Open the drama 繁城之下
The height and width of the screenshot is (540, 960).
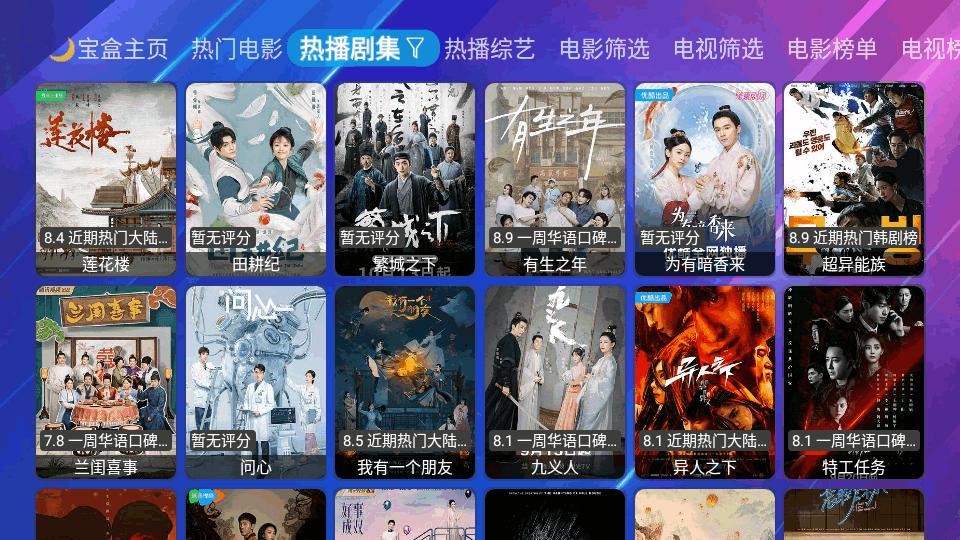pyautogui.click(x=405, y=178)
